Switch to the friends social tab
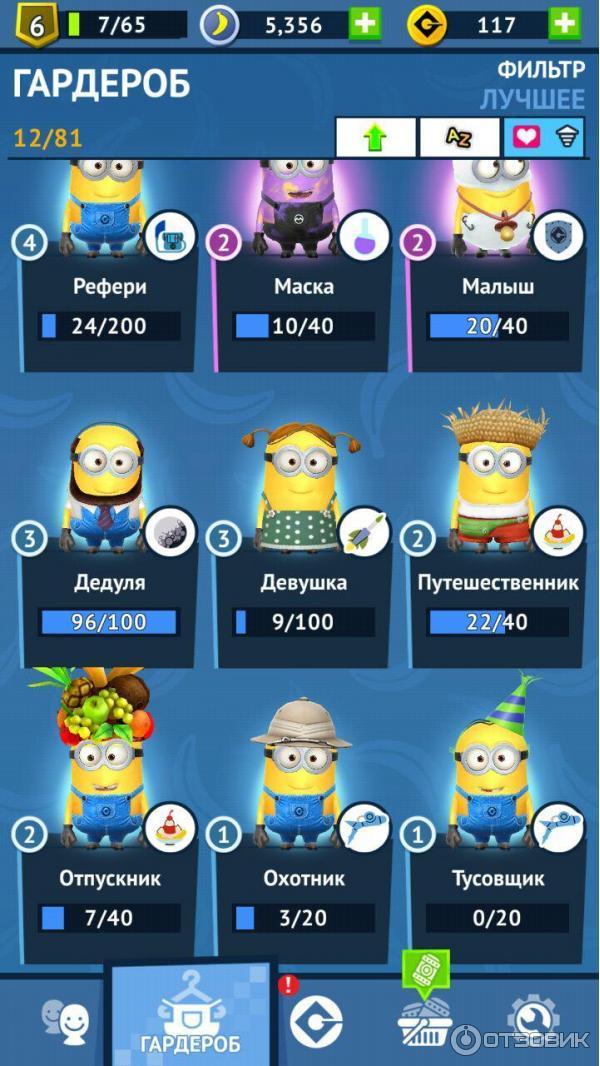The image size is (600, 1066). tap(63, 1022)
